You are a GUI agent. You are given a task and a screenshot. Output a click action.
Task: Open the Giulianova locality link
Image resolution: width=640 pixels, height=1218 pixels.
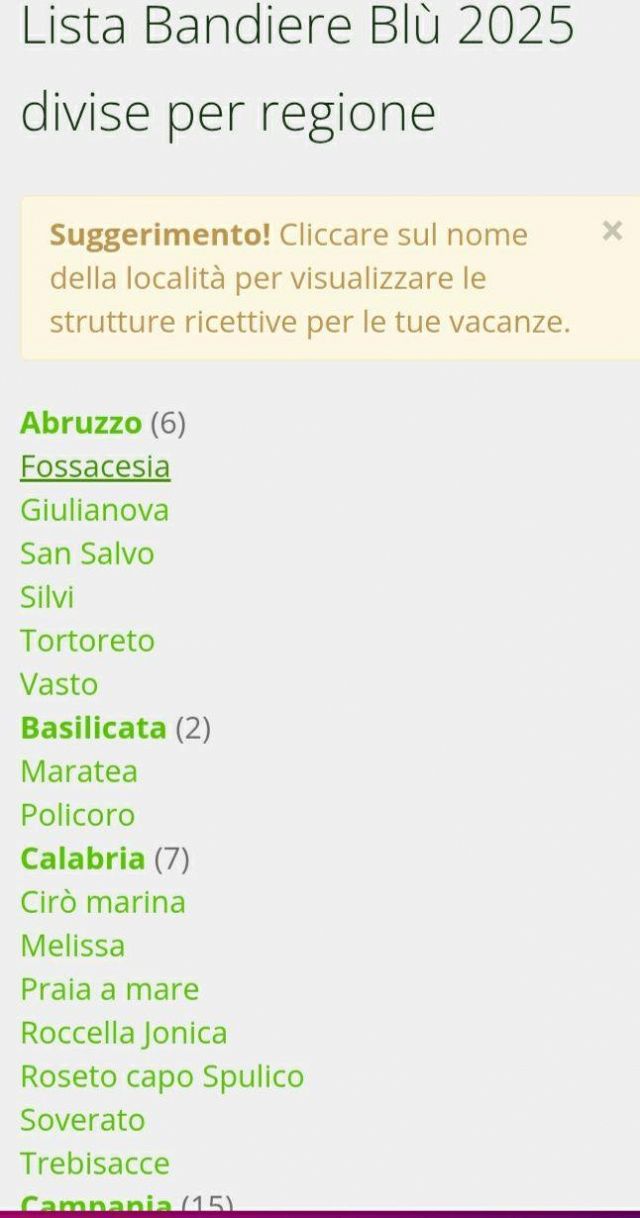click(95, 510)
